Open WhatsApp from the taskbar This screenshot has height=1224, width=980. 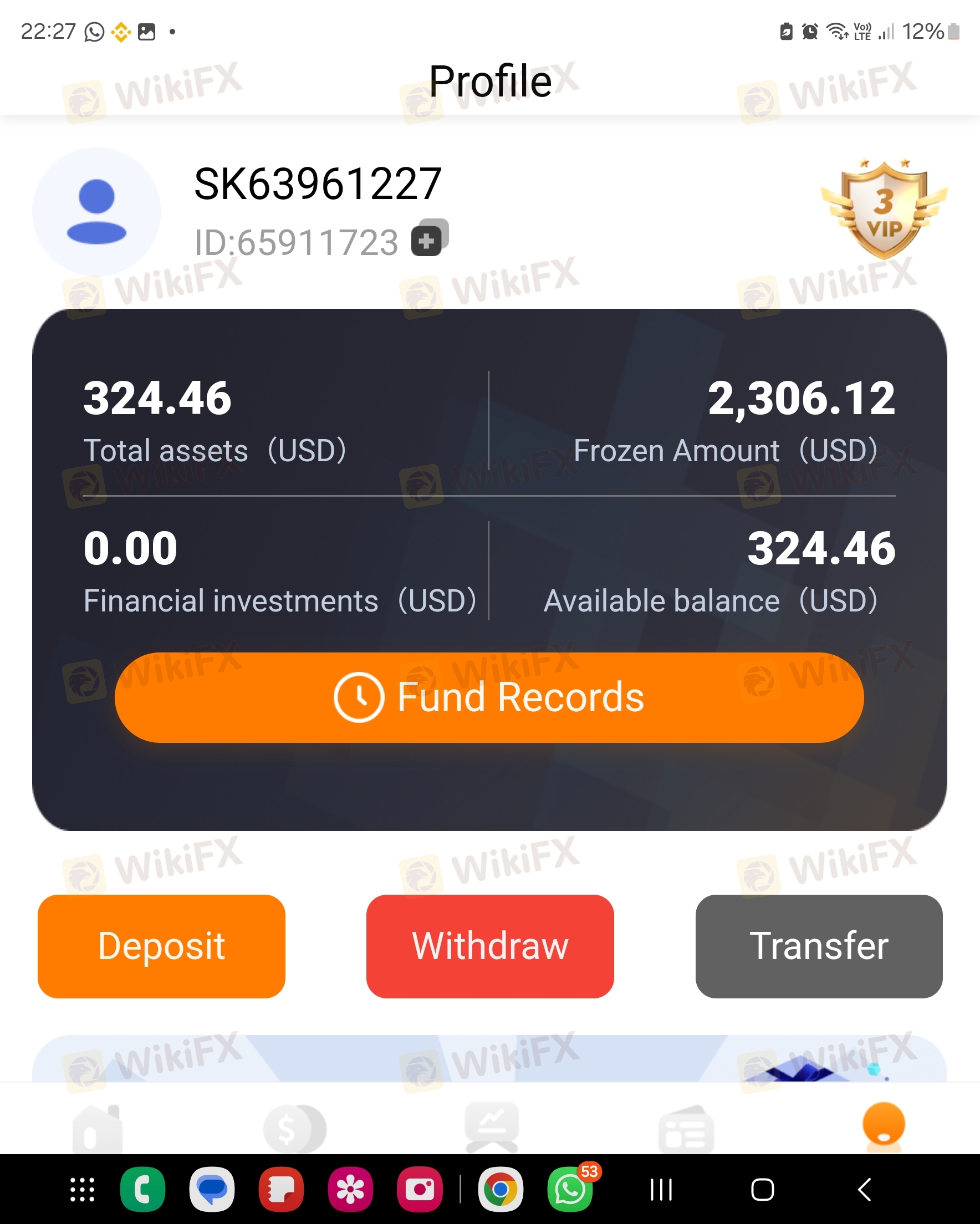tap(569, 1190)
